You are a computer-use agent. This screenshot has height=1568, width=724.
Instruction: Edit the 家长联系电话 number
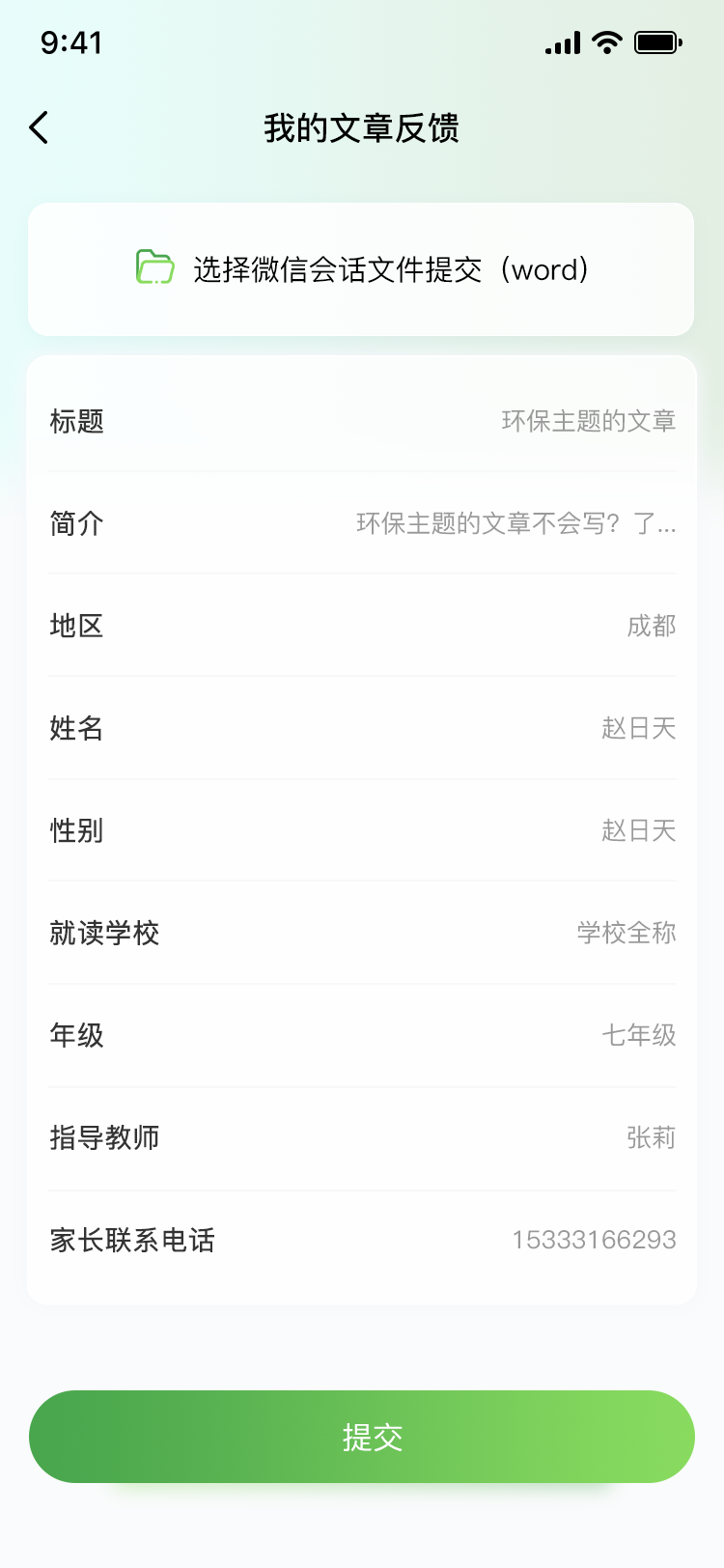tap(593, 1240)
